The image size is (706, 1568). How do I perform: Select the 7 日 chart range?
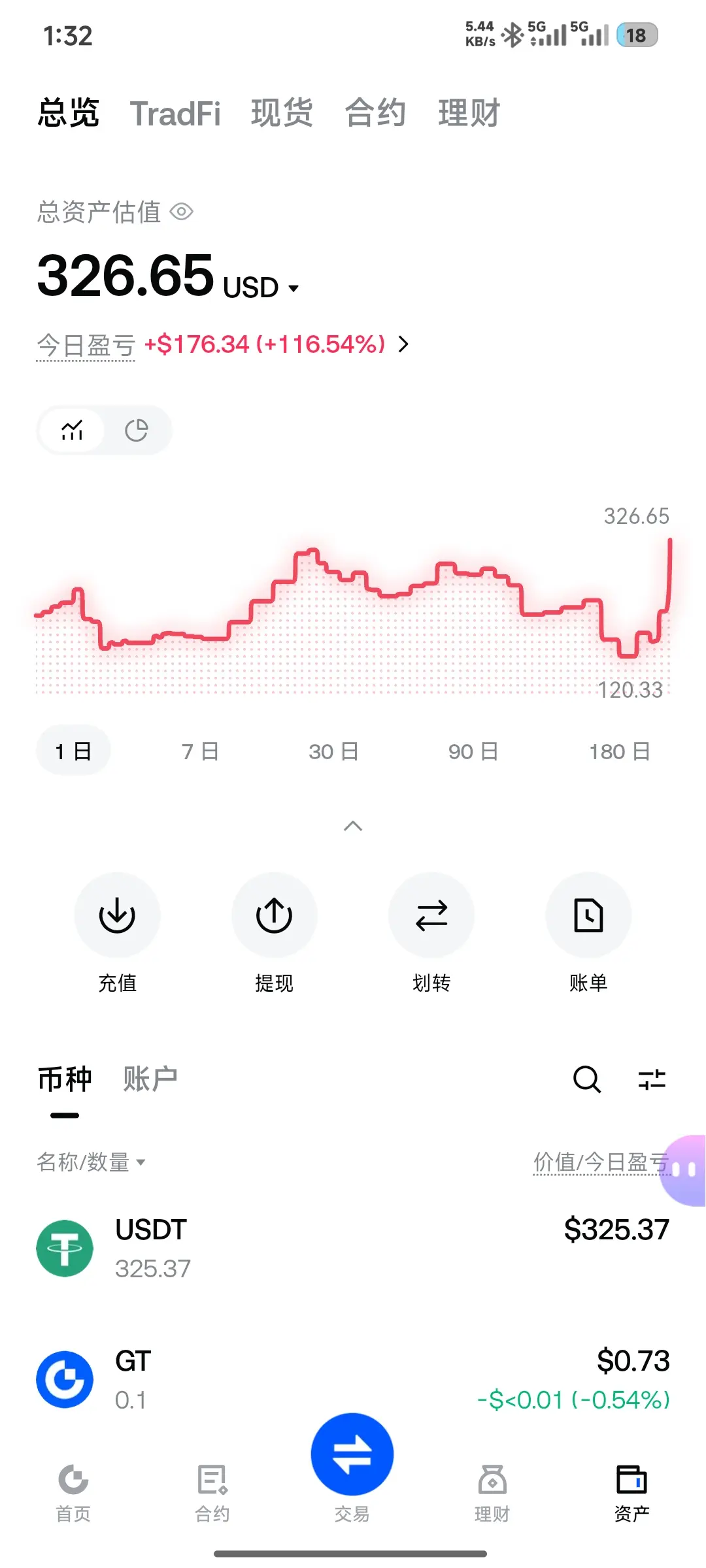pos(200,751)
